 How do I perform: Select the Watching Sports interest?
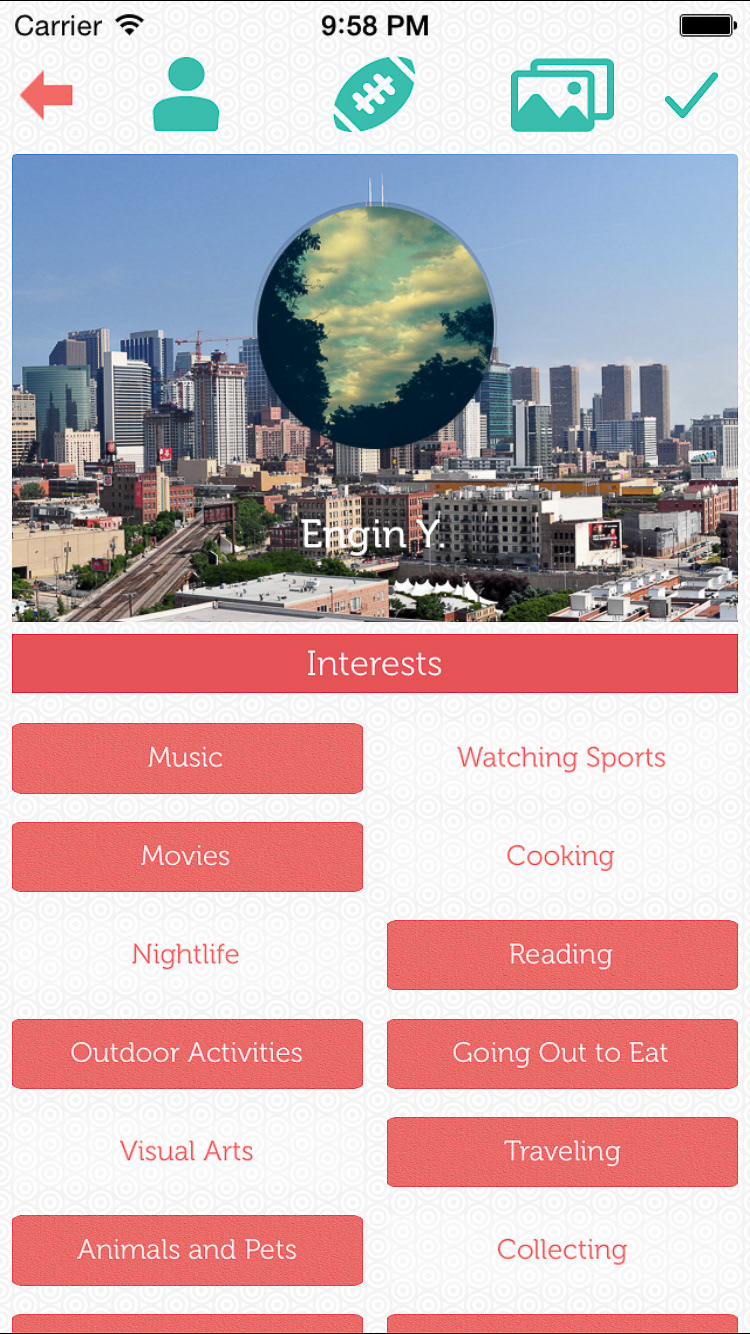coord(562,758)
